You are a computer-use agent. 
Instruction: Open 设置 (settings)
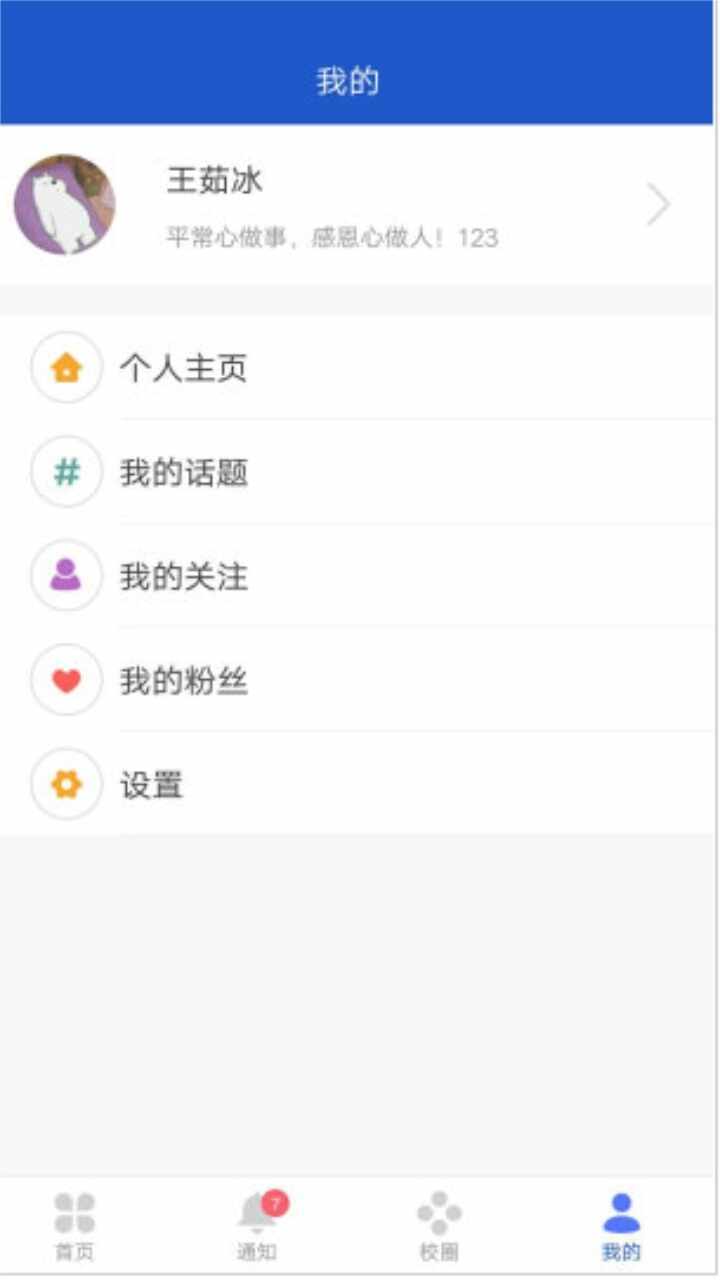click(x=357, y=784)
